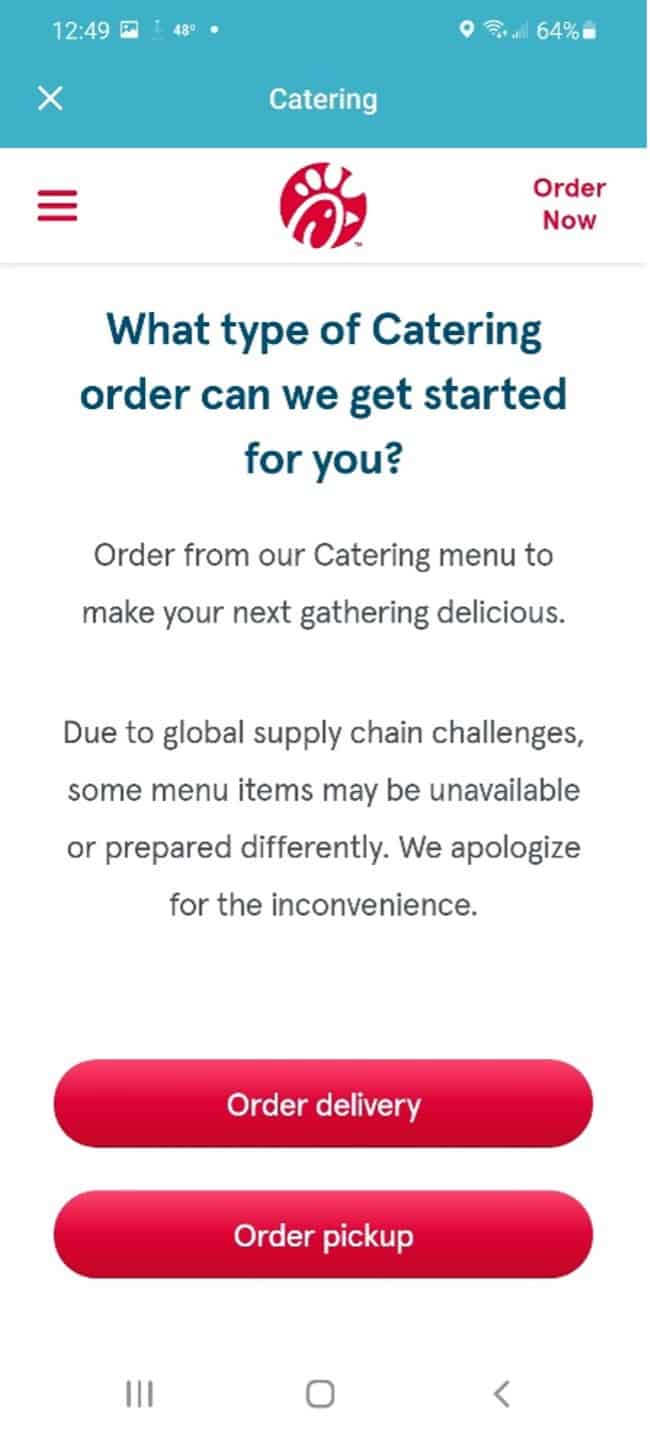Close the Catering screen
Screen dimensions: 650x1439
(49, 98)
